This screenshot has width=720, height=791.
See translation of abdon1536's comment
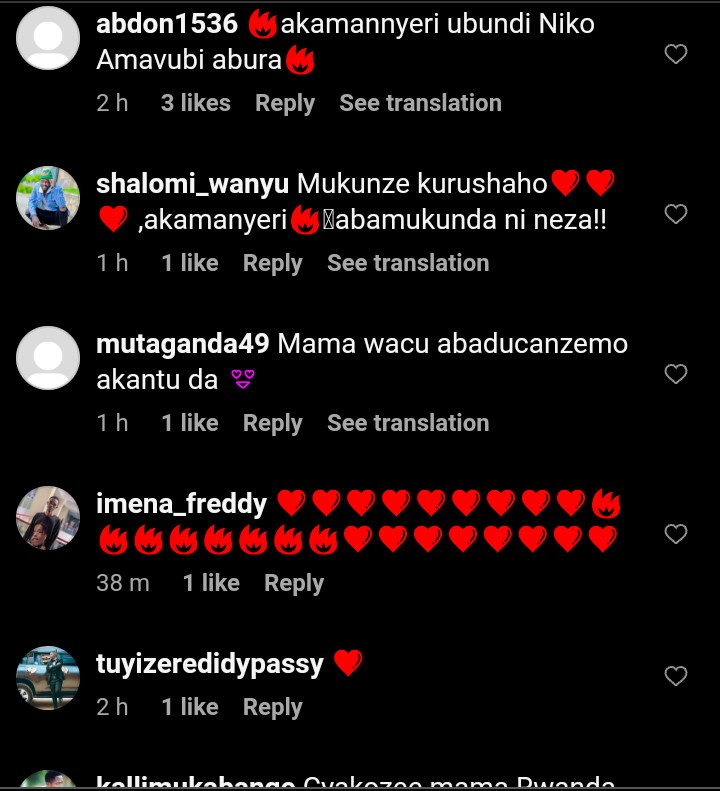click(x=420, y=103)
